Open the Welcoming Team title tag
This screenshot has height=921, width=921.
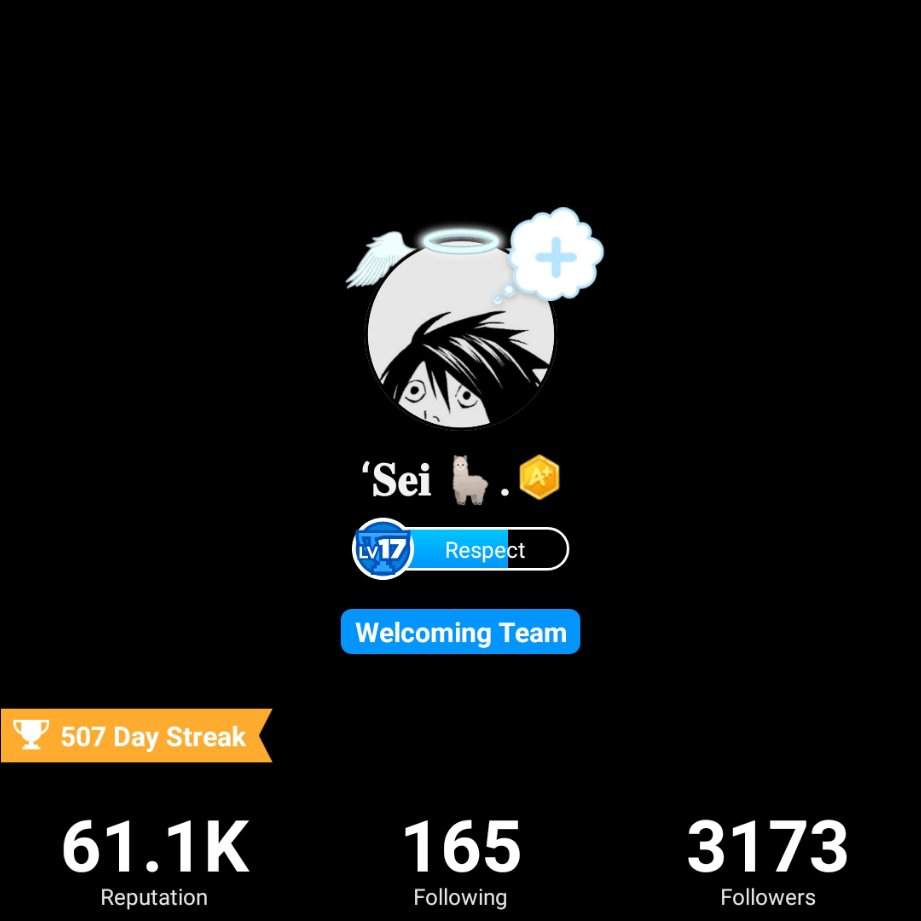point(460,632)
